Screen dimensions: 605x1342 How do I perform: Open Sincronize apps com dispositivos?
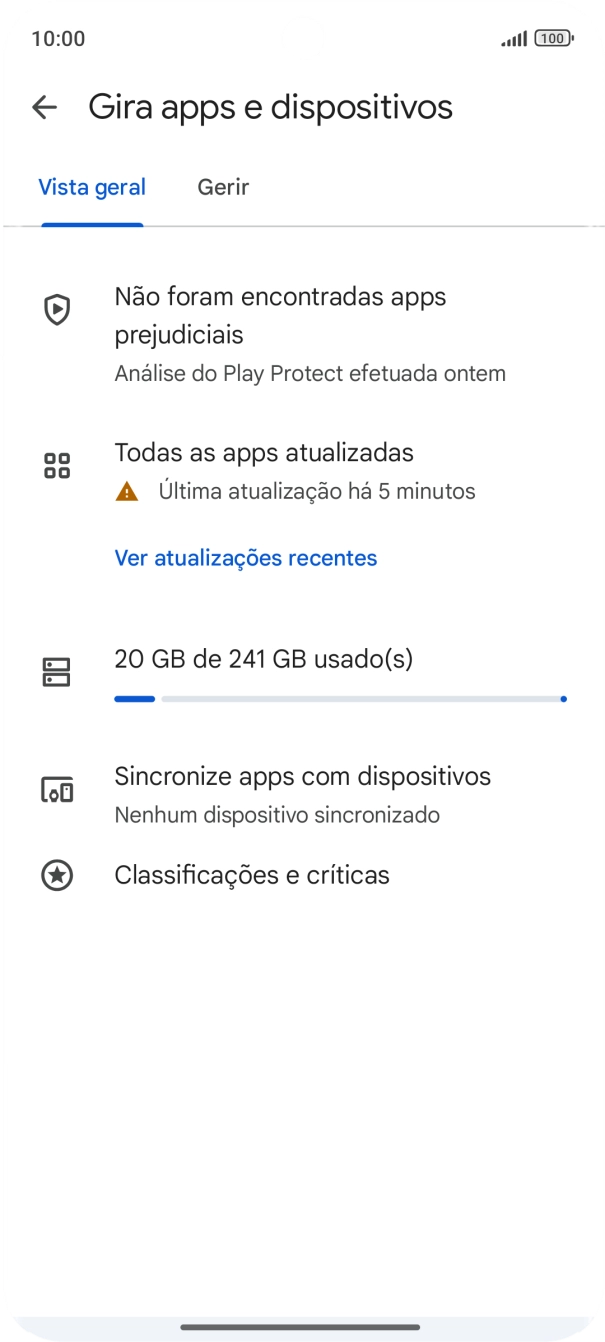(x=300, y=794)
